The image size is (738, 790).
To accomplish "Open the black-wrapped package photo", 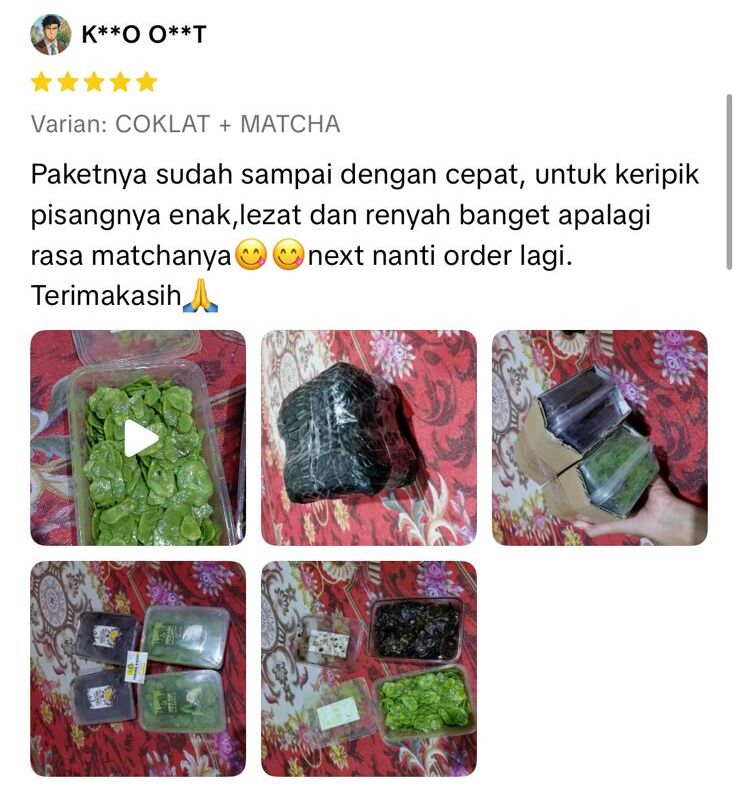I will coord(371,434).
